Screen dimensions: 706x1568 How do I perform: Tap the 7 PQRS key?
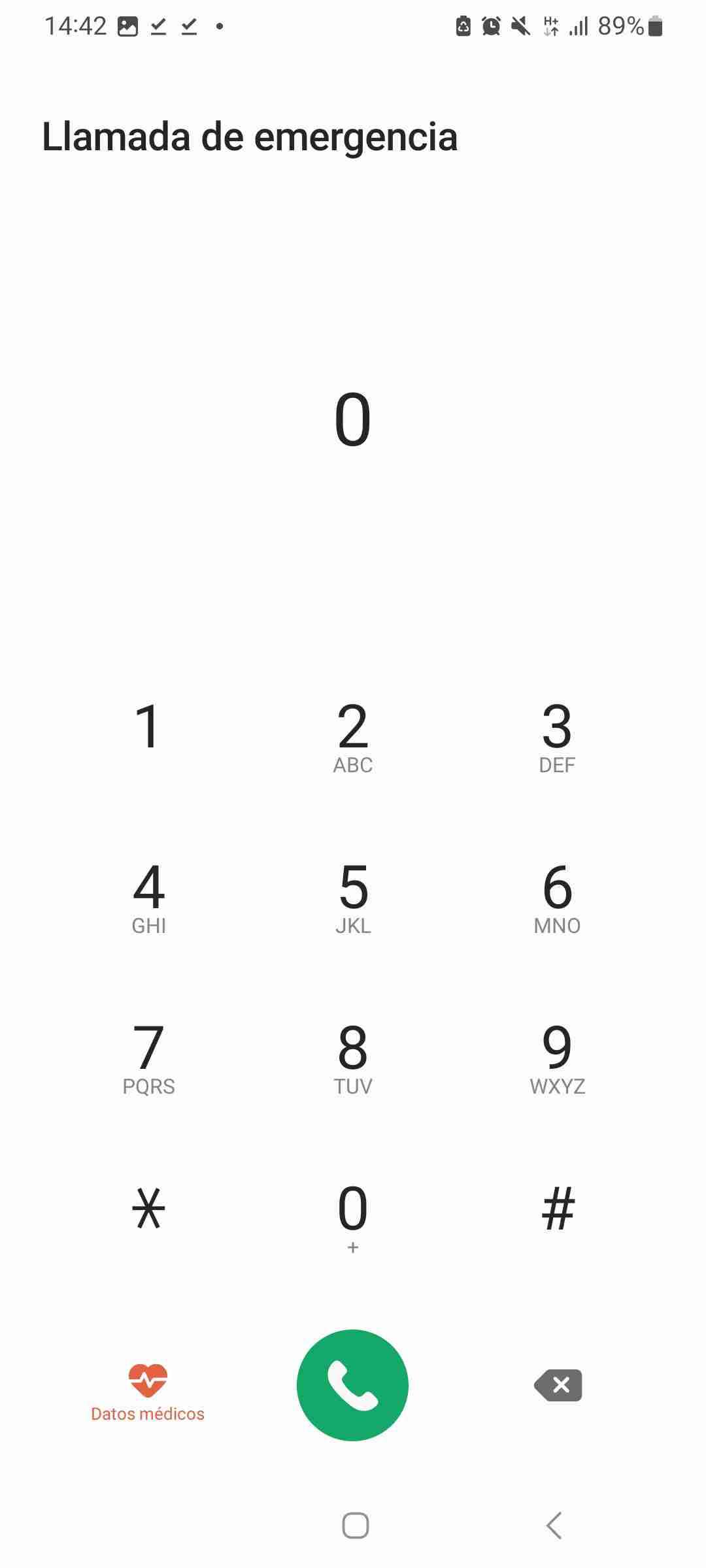[148, 1058]
